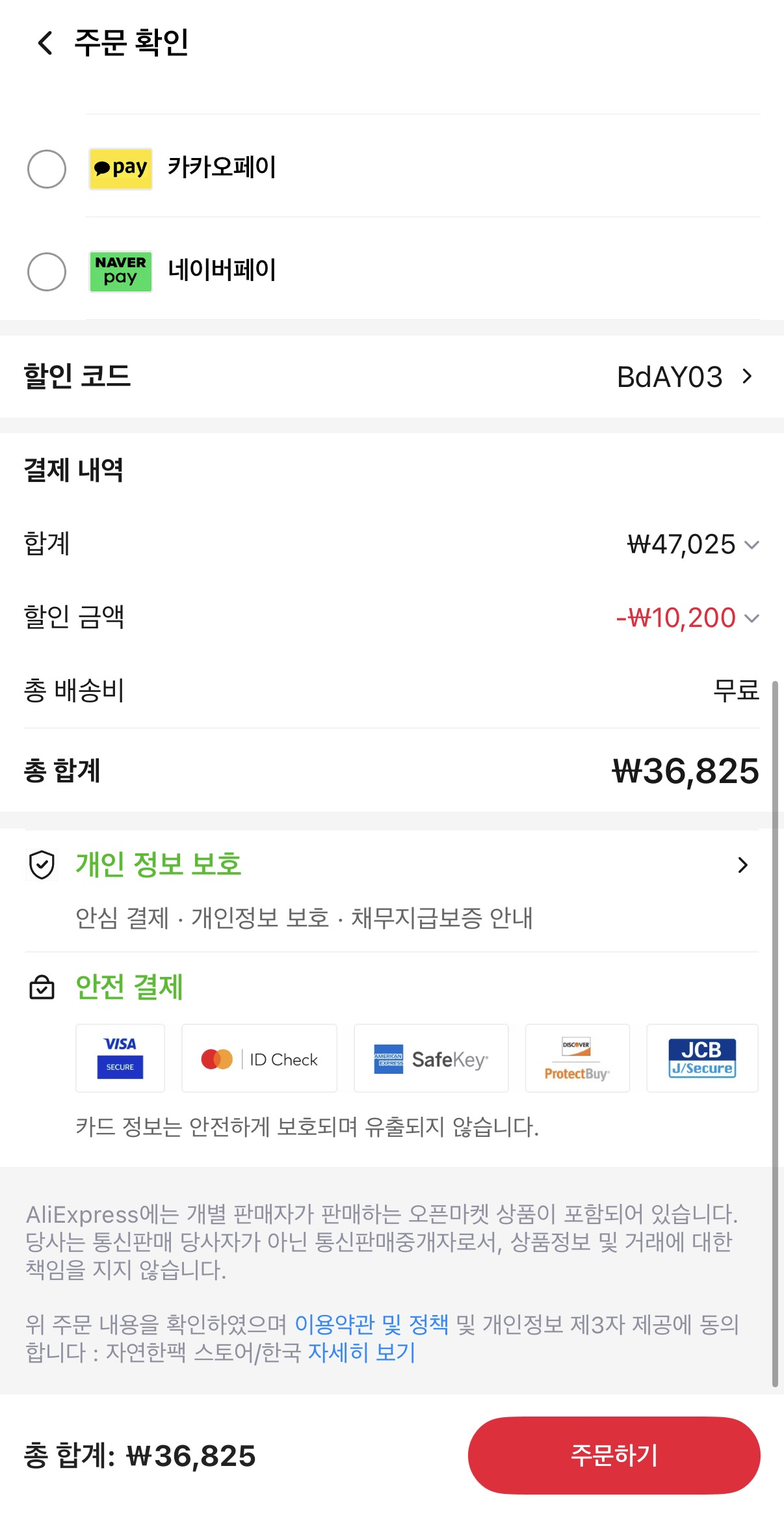784x1518 pixels.
Task: Click the back arrow beside 주문 확인
Action: coord(44,44)
